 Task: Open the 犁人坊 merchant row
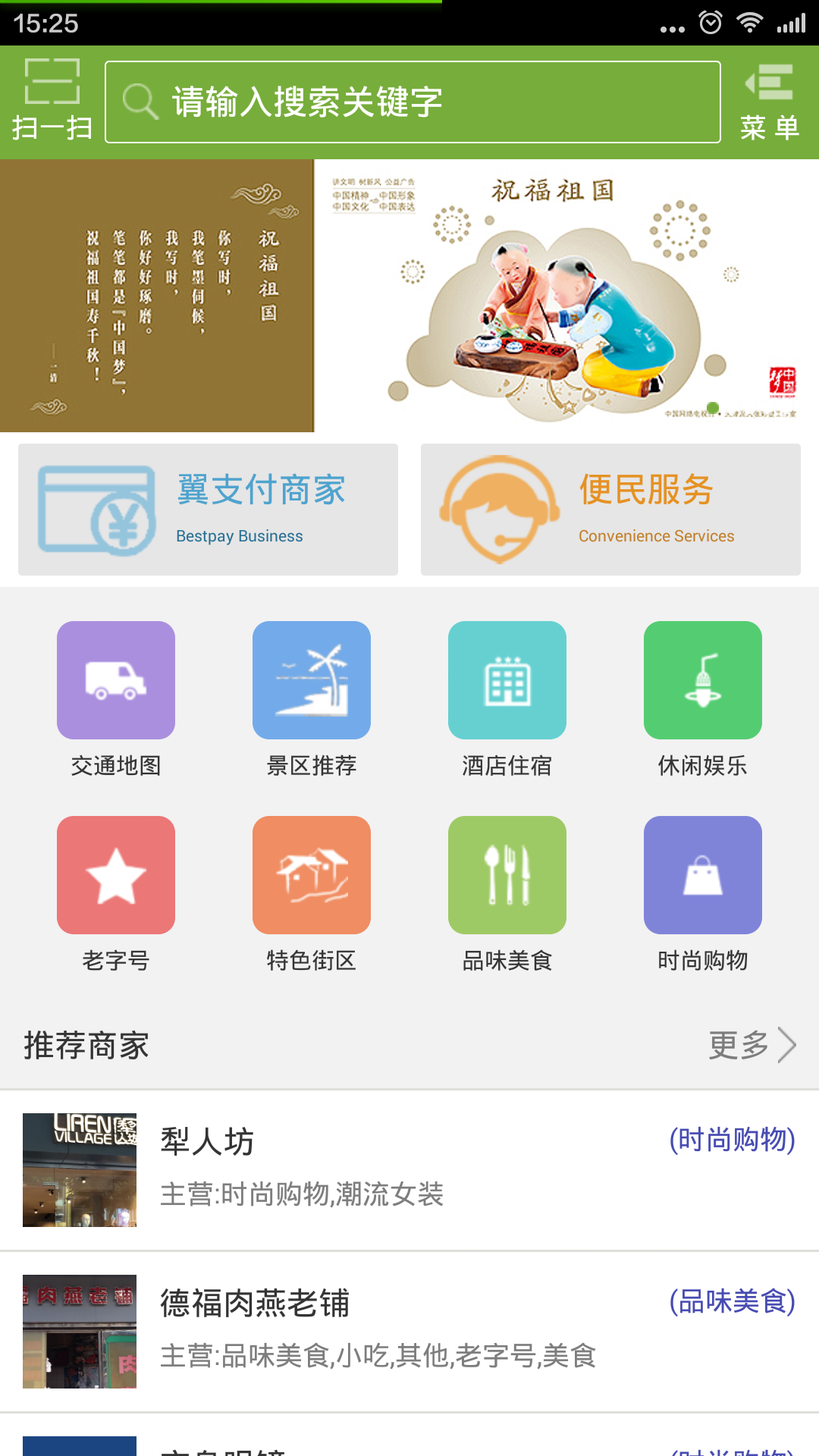pos(409,1170)
